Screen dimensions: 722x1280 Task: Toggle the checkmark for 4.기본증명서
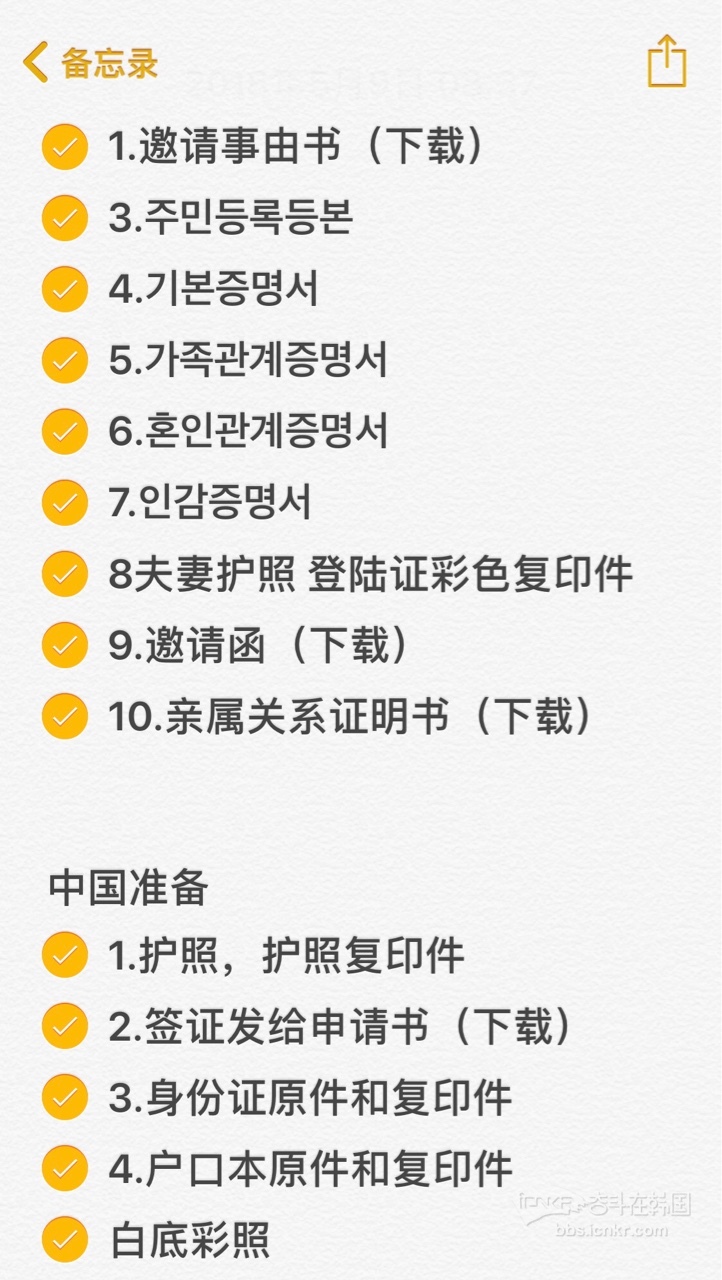click(64, 290)
